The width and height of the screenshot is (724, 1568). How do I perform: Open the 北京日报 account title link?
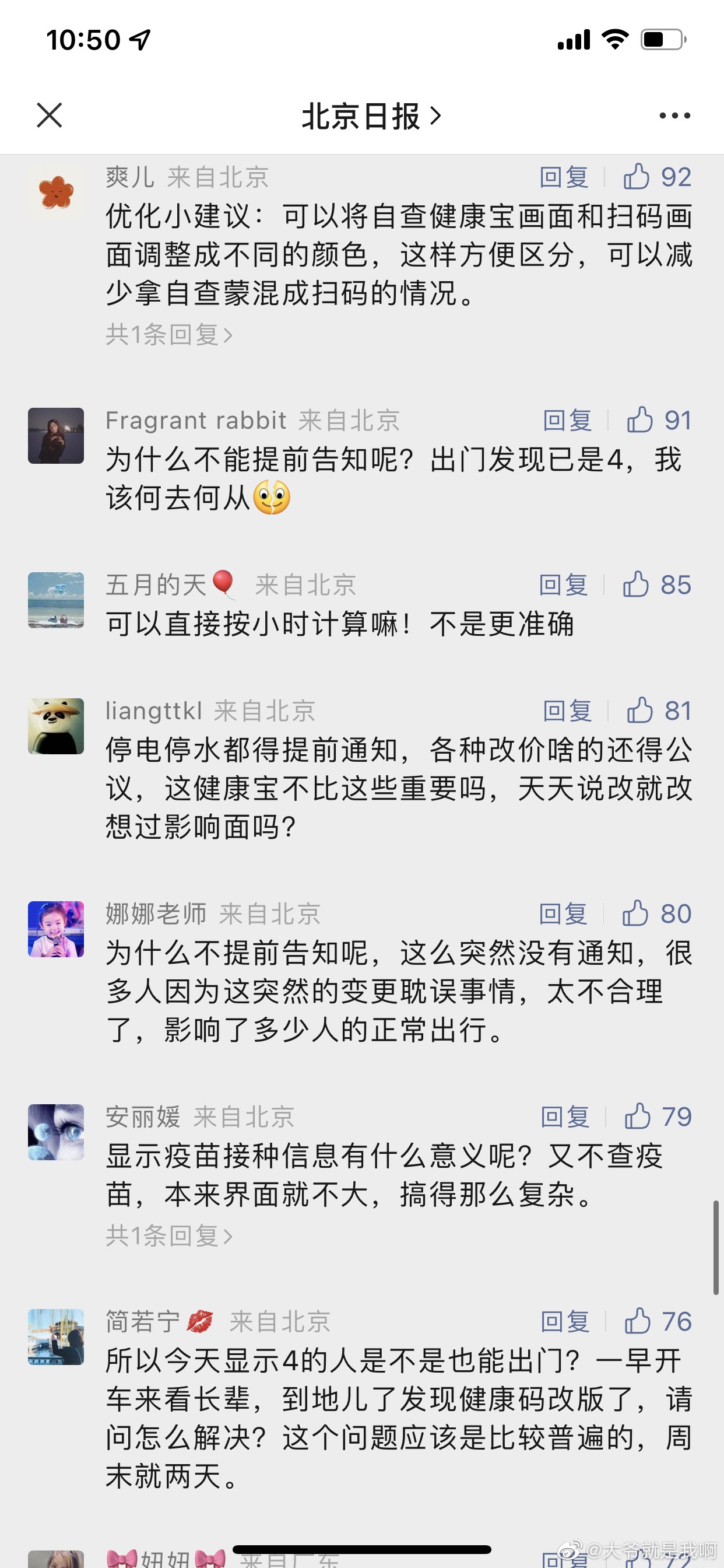[x=371, y=116]
